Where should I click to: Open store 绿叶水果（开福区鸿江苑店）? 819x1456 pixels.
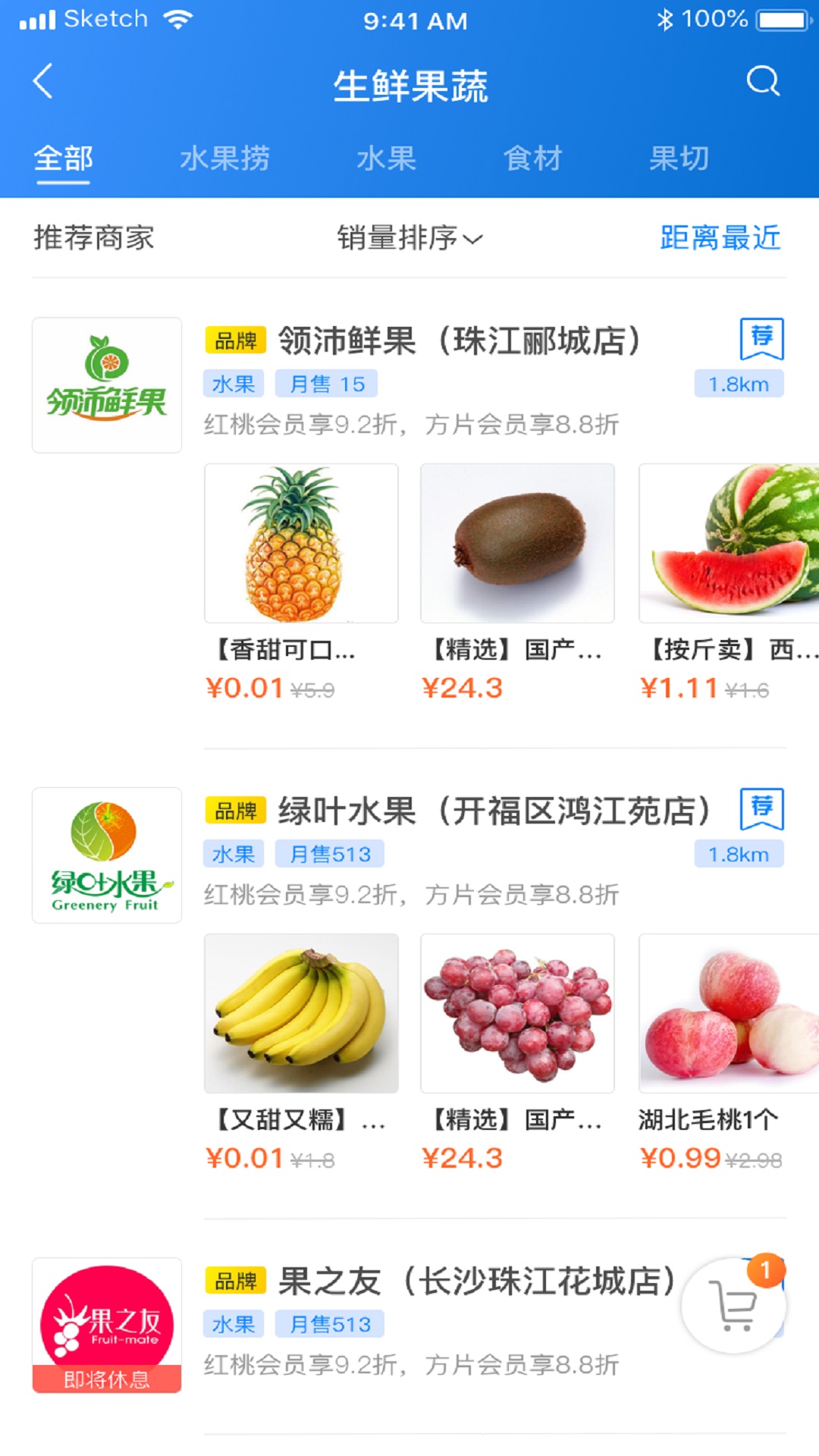[x=494, y=811]
